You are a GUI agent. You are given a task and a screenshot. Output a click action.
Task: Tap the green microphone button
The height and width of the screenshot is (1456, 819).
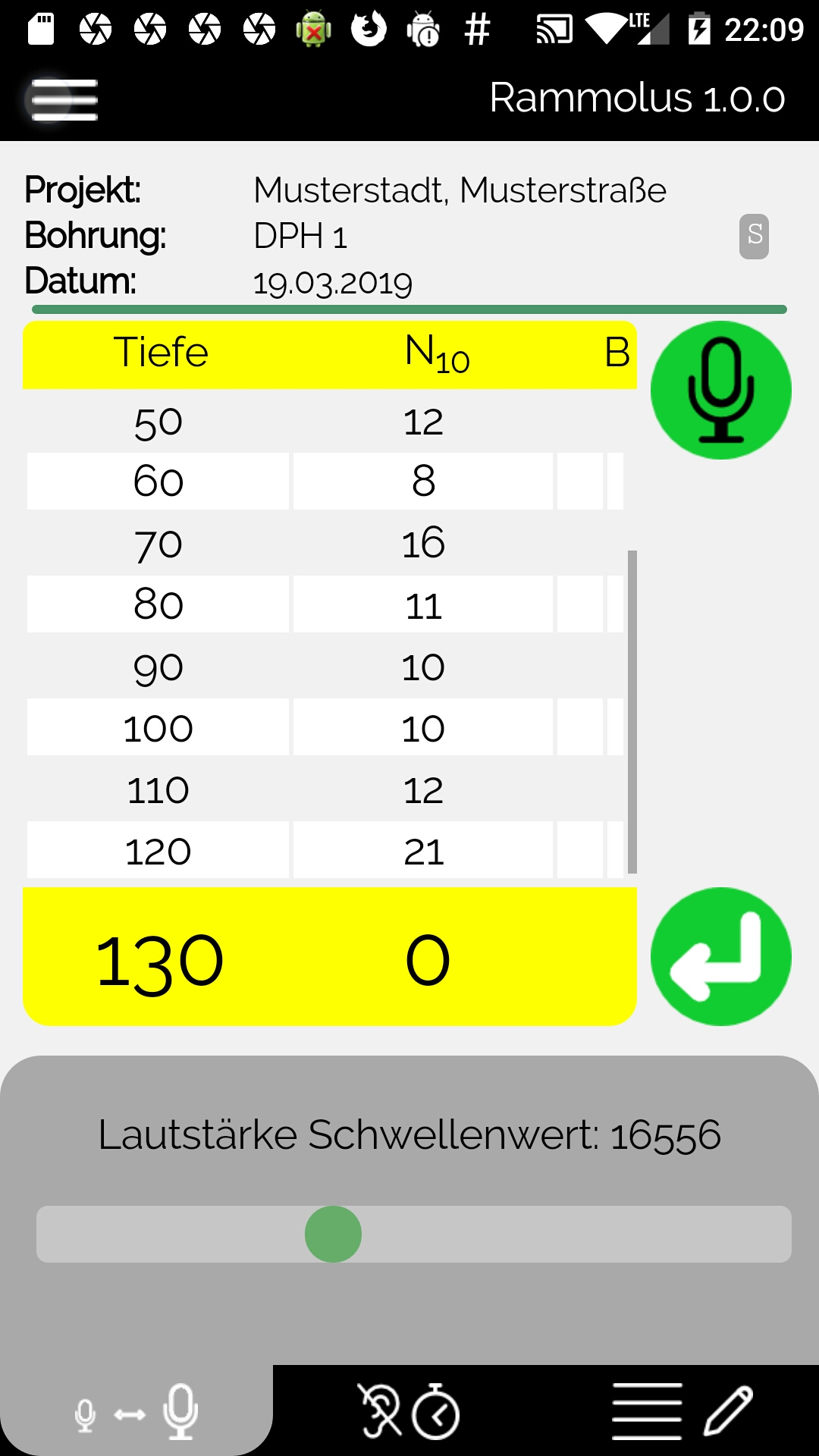721,390
